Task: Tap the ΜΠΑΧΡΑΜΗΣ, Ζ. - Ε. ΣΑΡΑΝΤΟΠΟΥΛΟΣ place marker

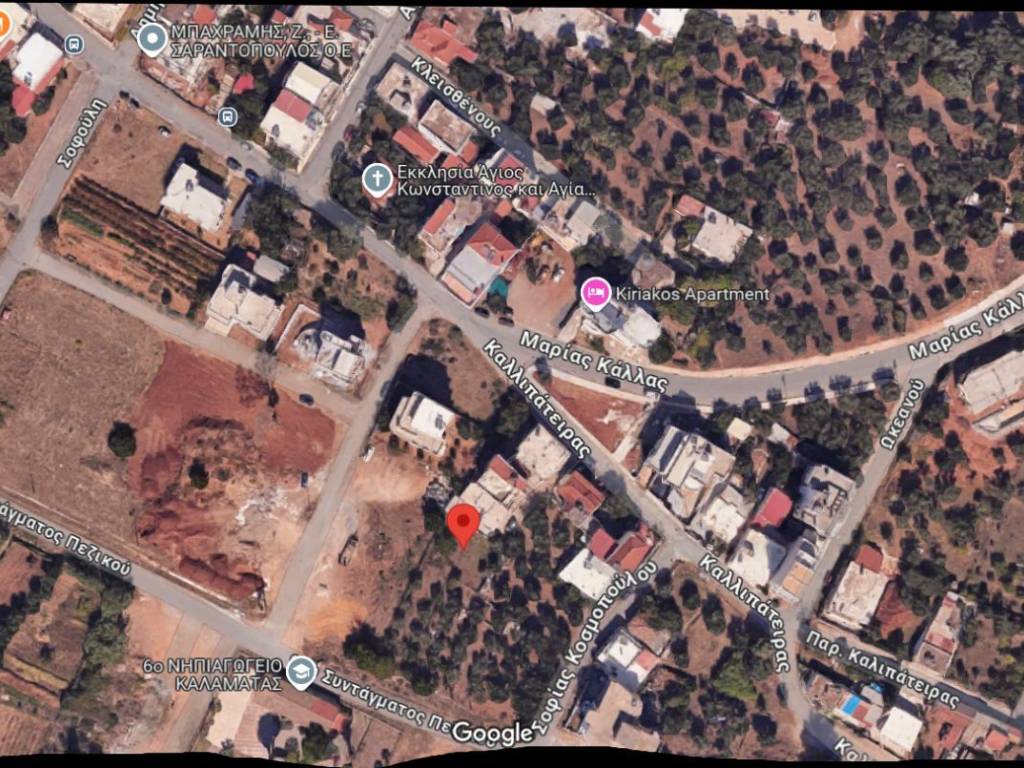Action: coord(152,39)
